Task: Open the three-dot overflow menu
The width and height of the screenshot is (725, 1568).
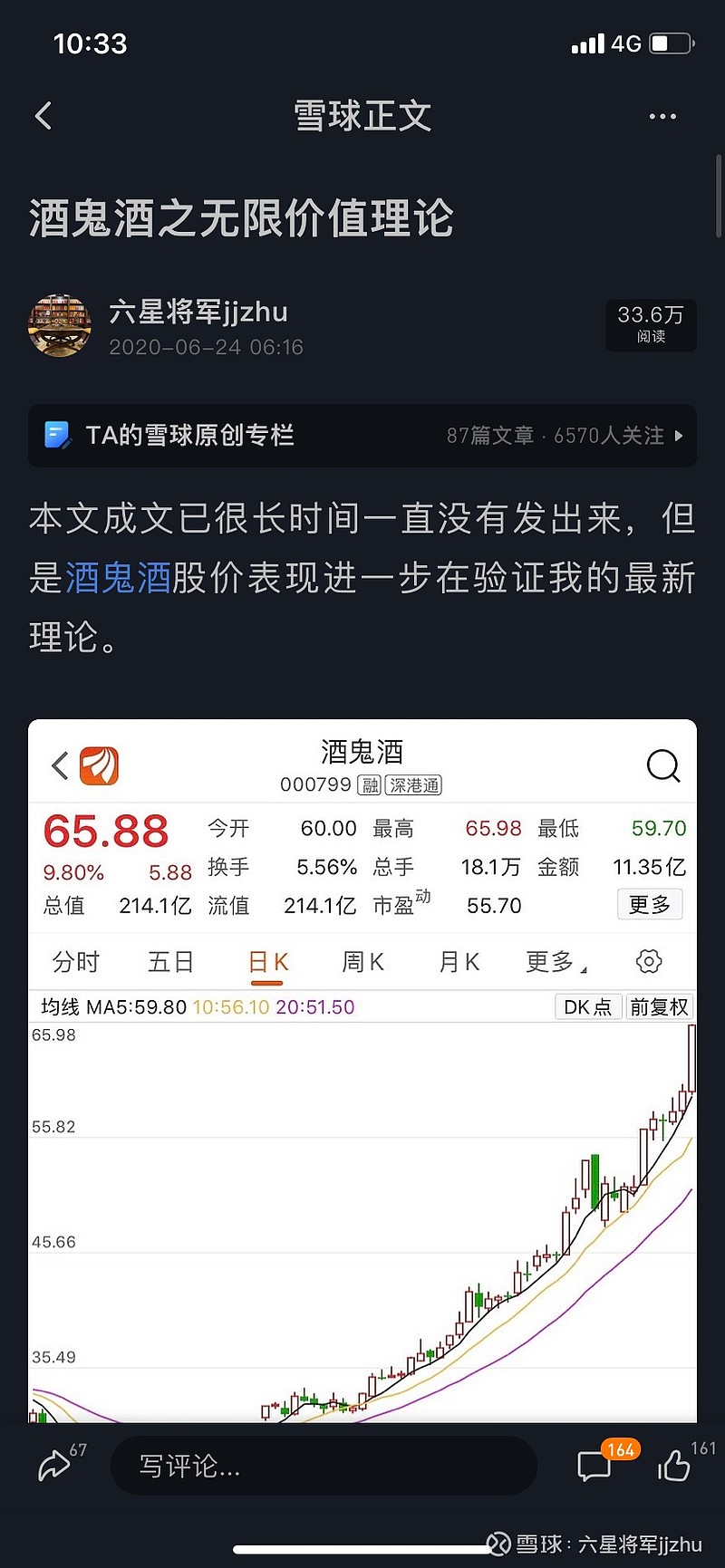Action: point(662,116)
